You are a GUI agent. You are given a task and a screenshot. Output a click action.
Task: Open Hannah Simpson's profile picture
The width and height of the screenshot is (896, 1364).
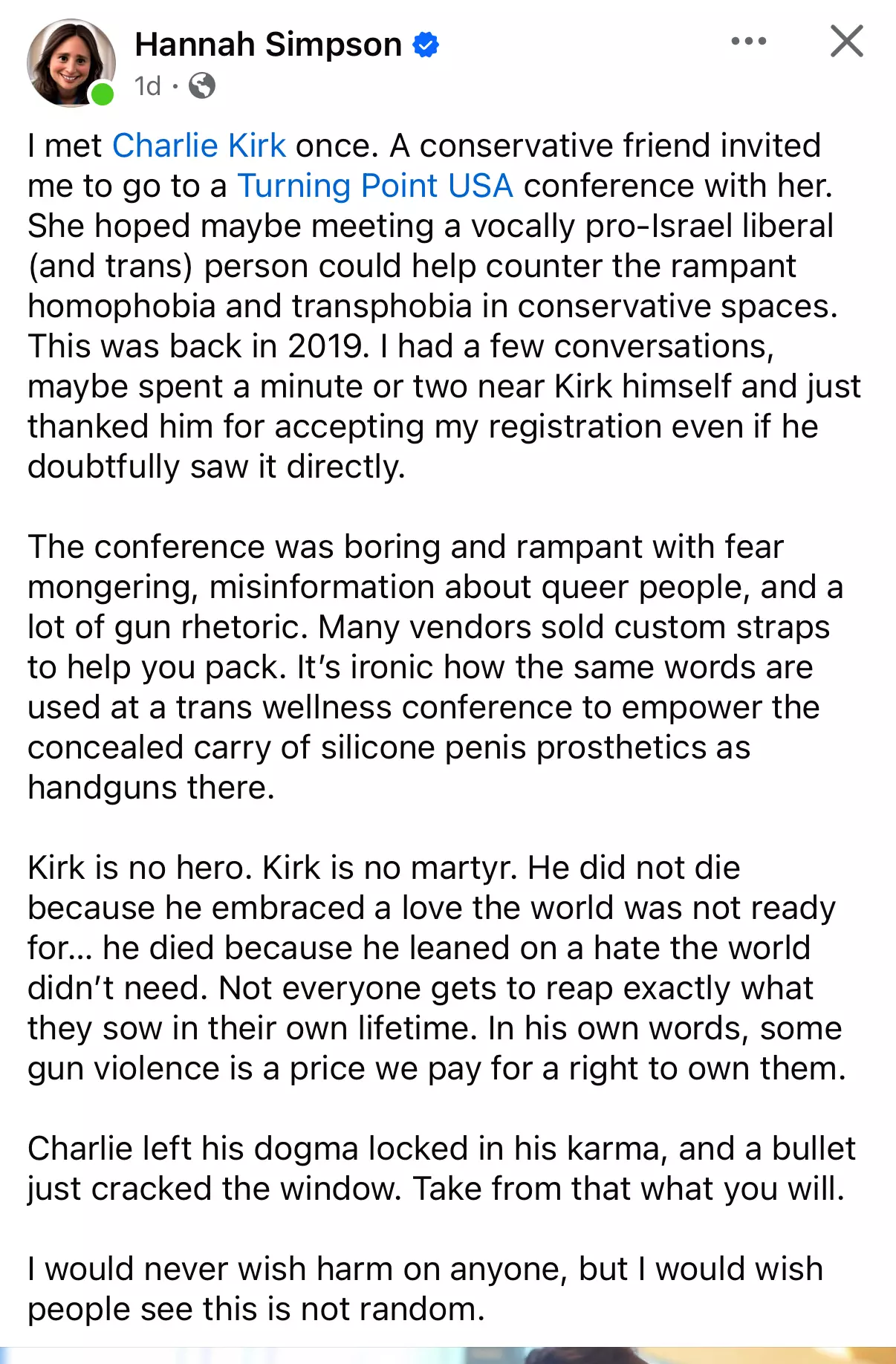pyautogui.click(x=71, y=63)
